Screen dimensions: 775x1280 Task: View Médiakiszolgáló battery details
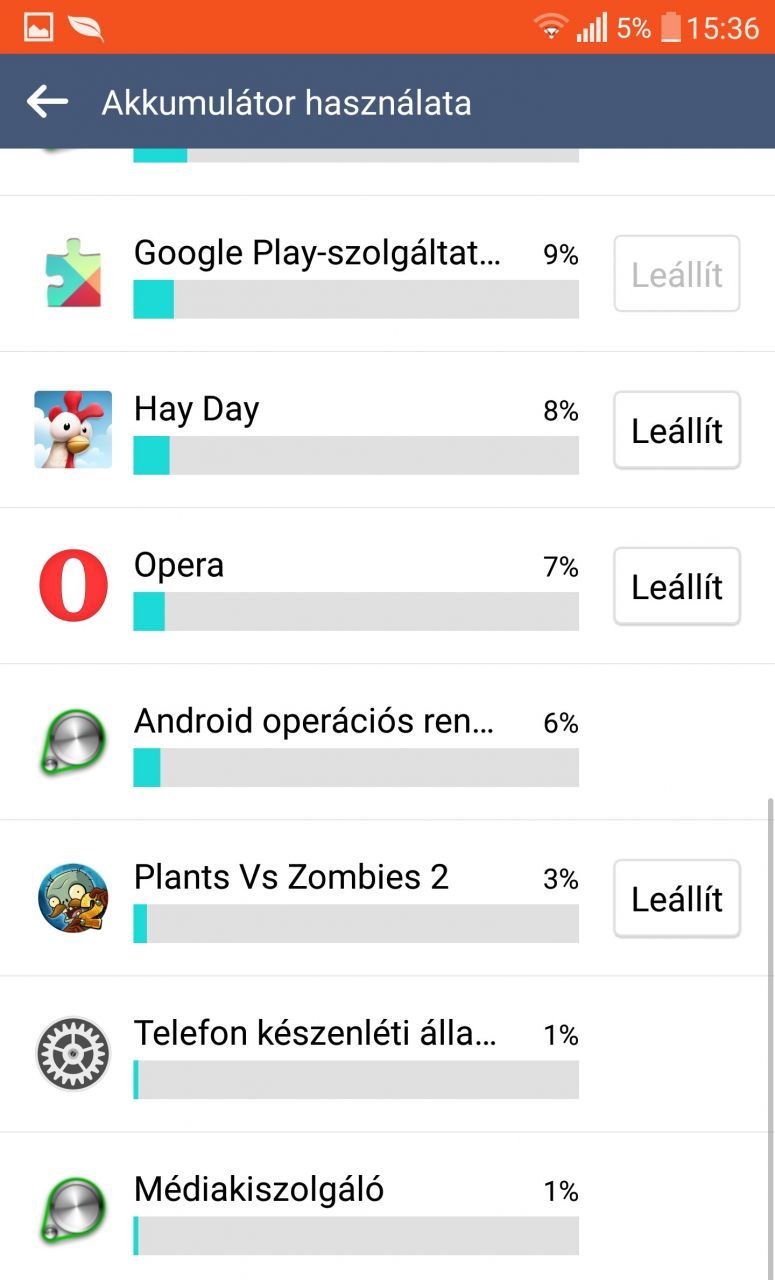pyautogui.click(x=387, y=1206)
